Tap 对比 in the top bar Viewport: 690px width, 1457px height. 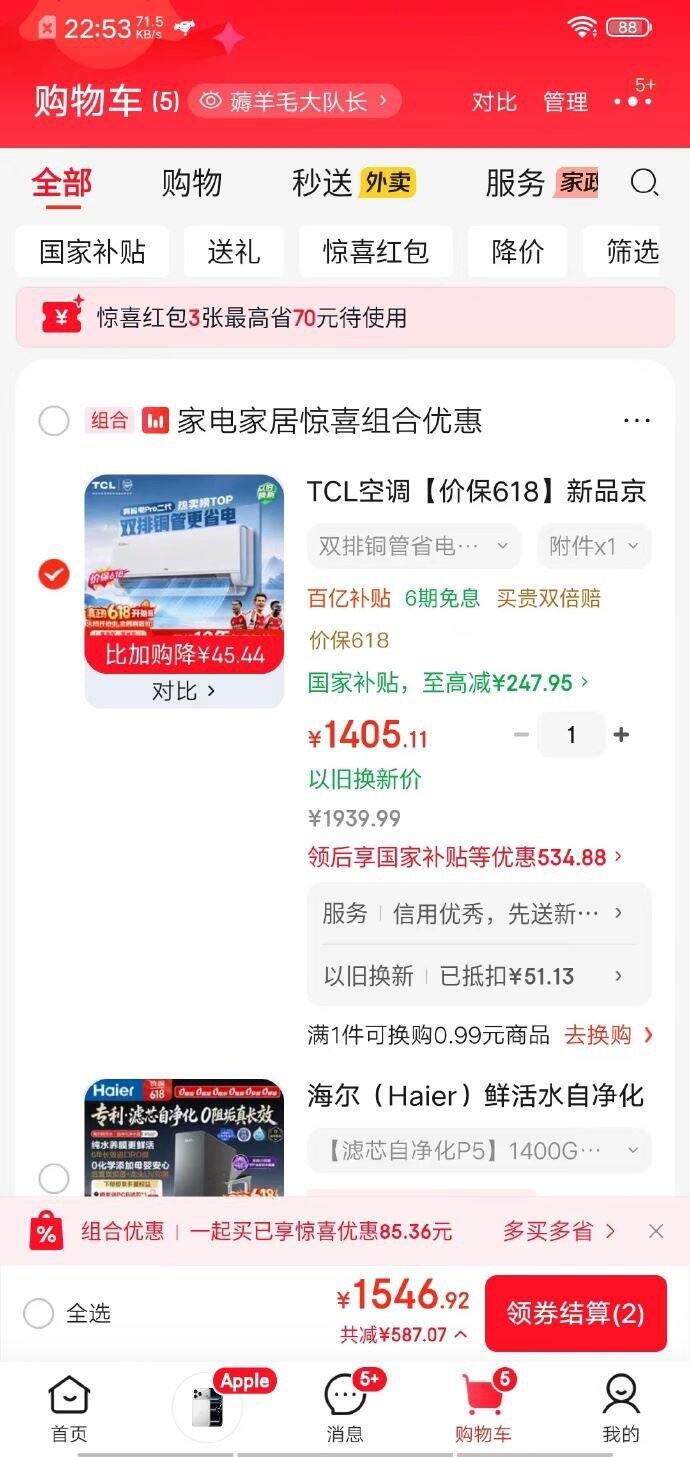pos(494,102)
